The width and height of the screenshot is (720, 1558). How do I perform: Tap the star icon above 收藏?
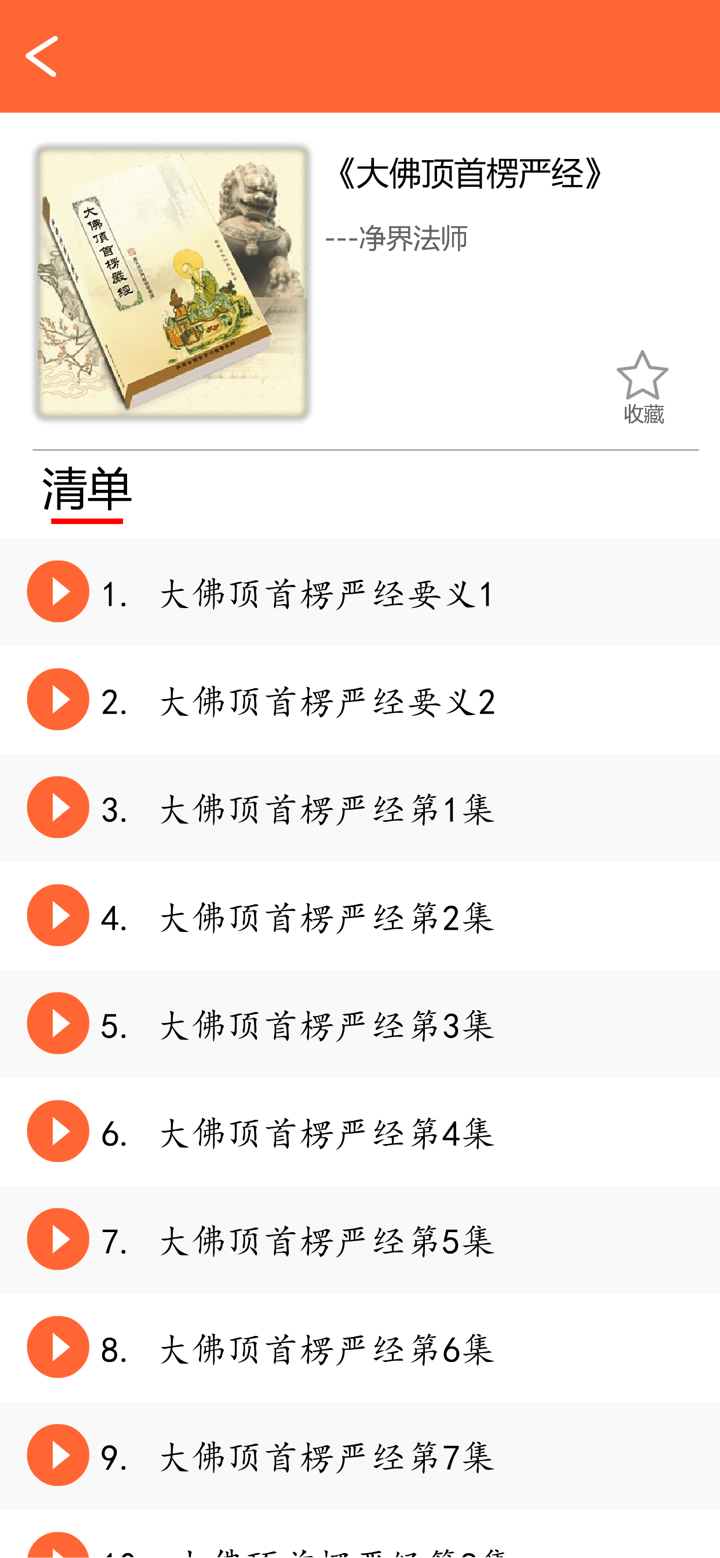coord(642,375)
